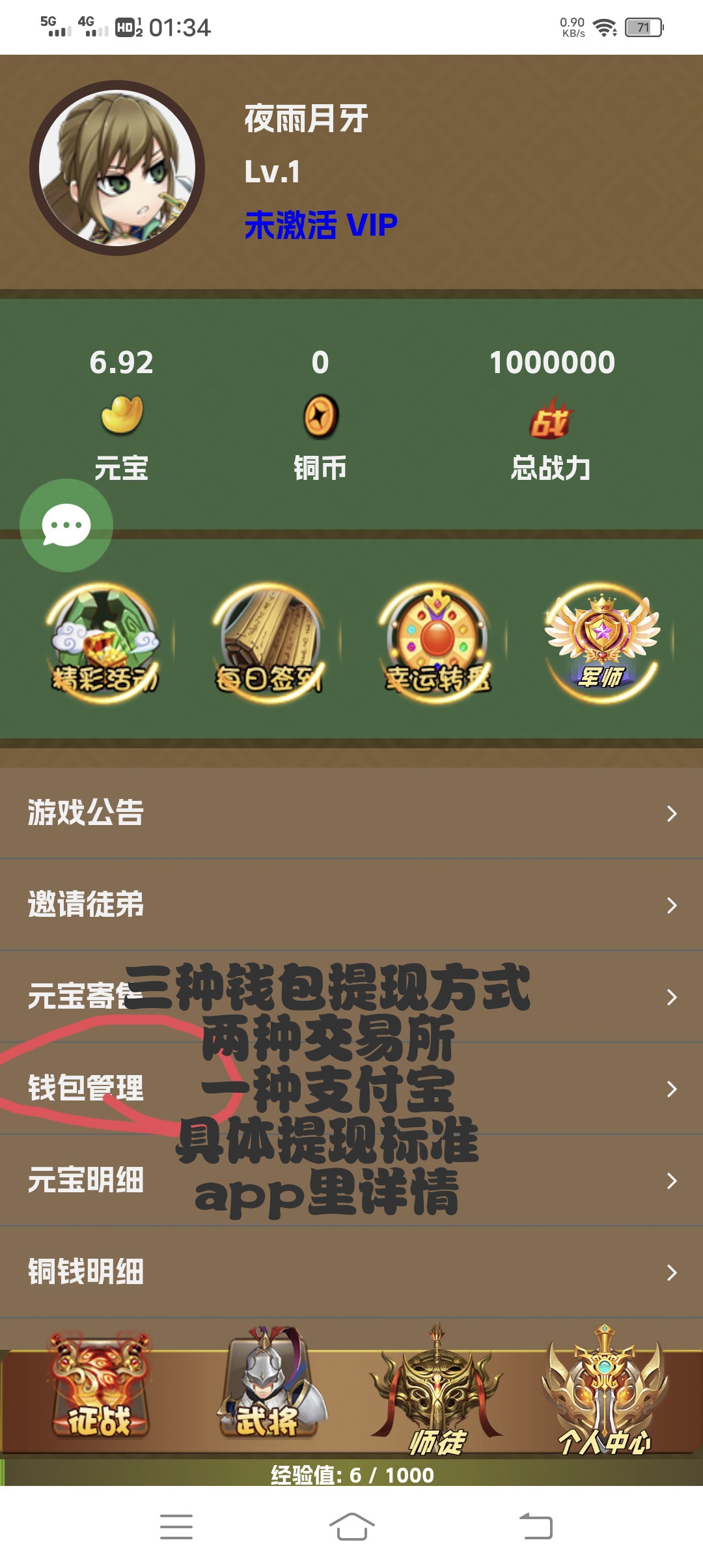Open the 元宝寄售 row
This screenshot has width=703, height=1568.
tap(351, 996)
